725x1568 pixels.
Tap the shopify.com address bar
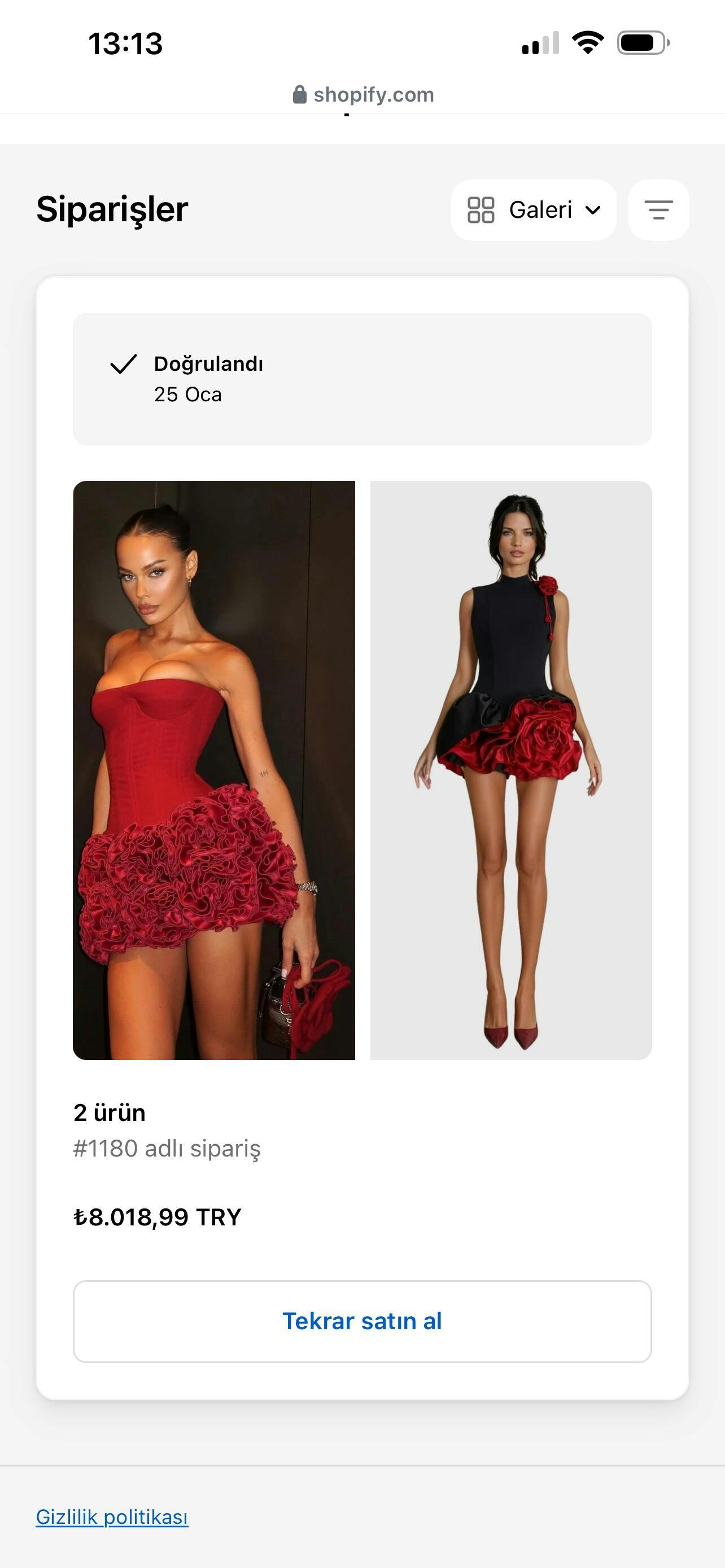coord(364,94)
